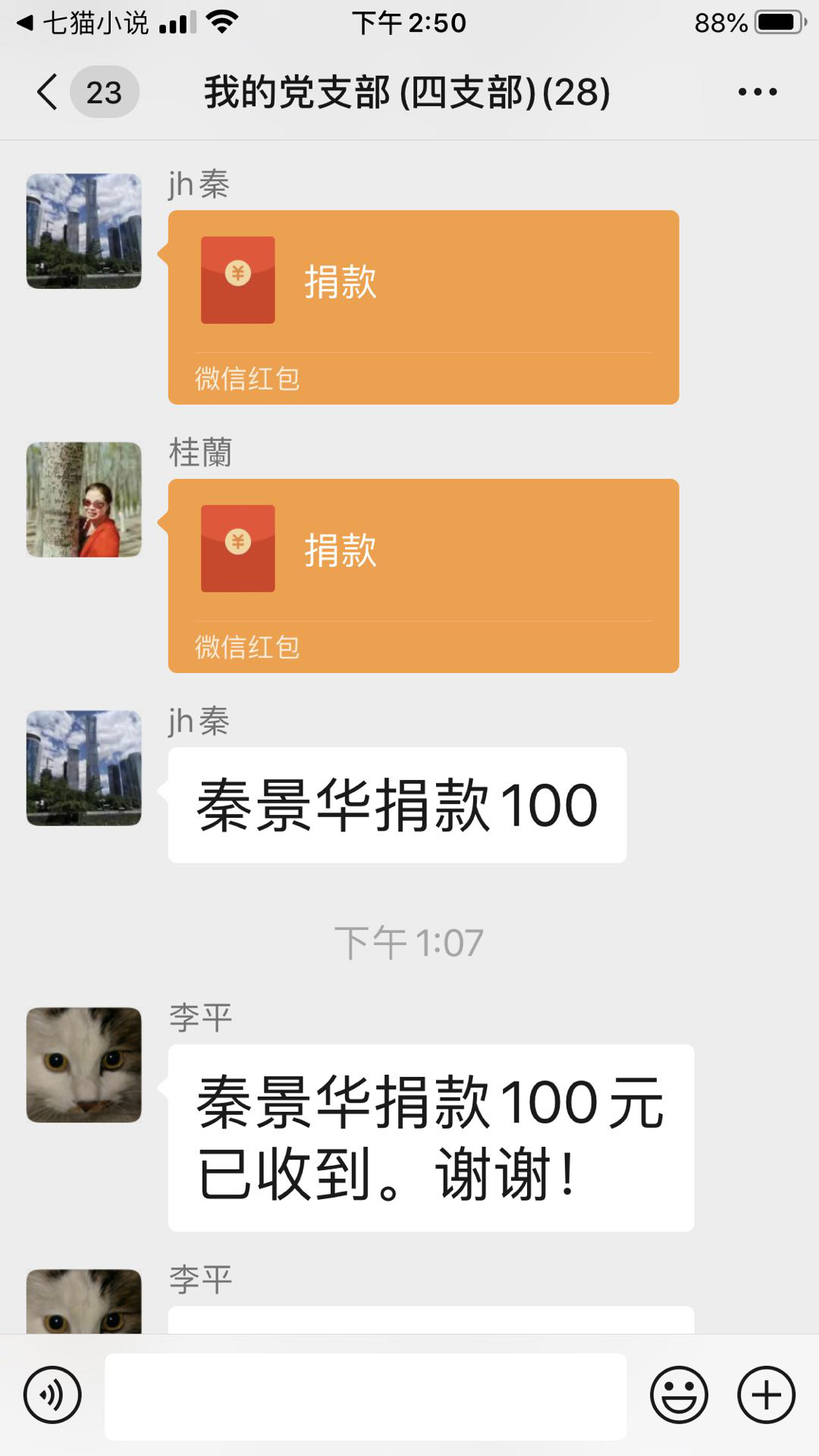Open the emoji sticker panel
The width and height of the screenshot is (819, 1456).
click(679, 1395)
